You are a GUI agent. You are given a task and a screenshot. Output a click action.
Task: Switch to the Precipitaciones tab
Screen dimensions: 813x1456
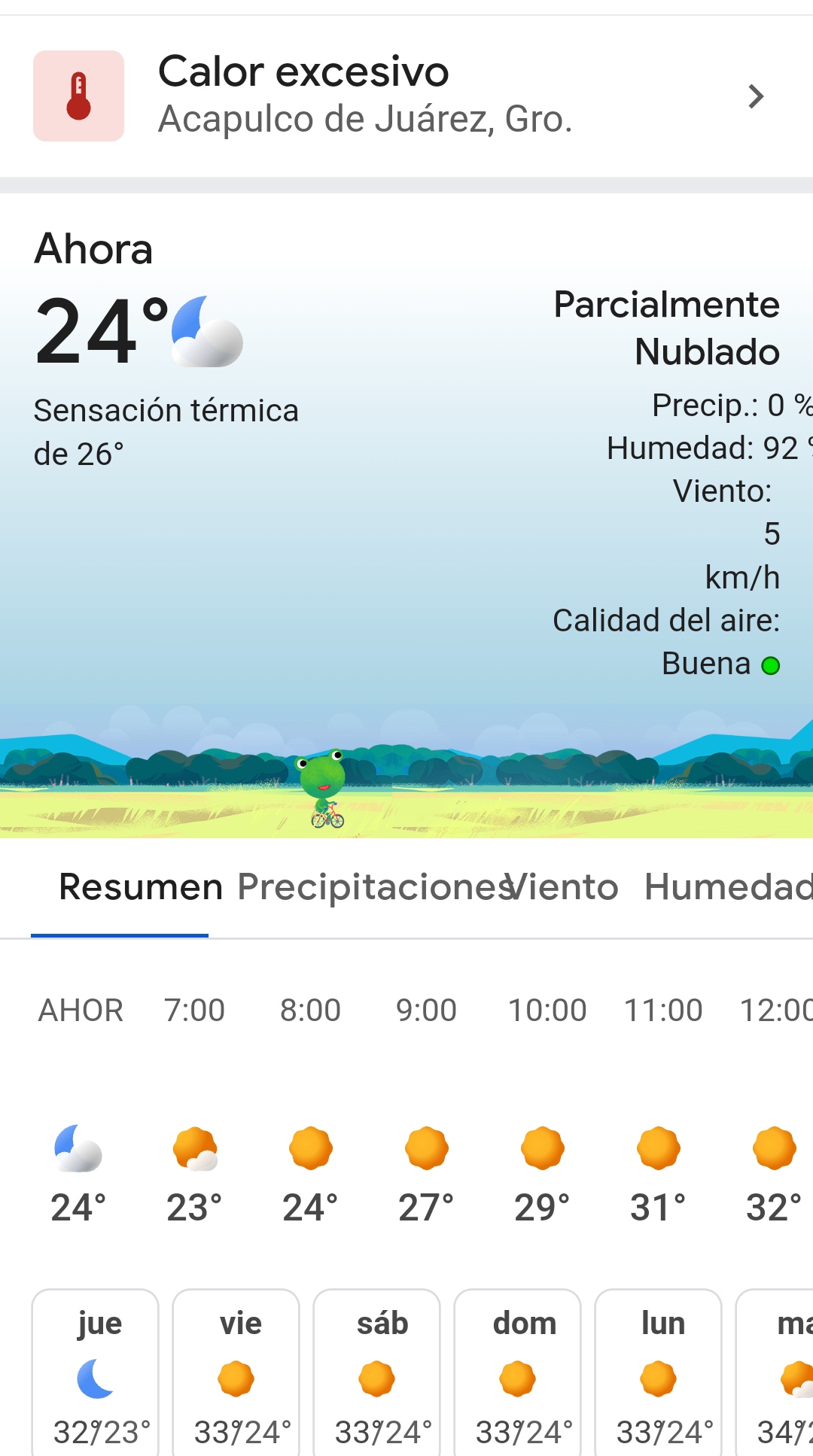[x=369, y=887]
